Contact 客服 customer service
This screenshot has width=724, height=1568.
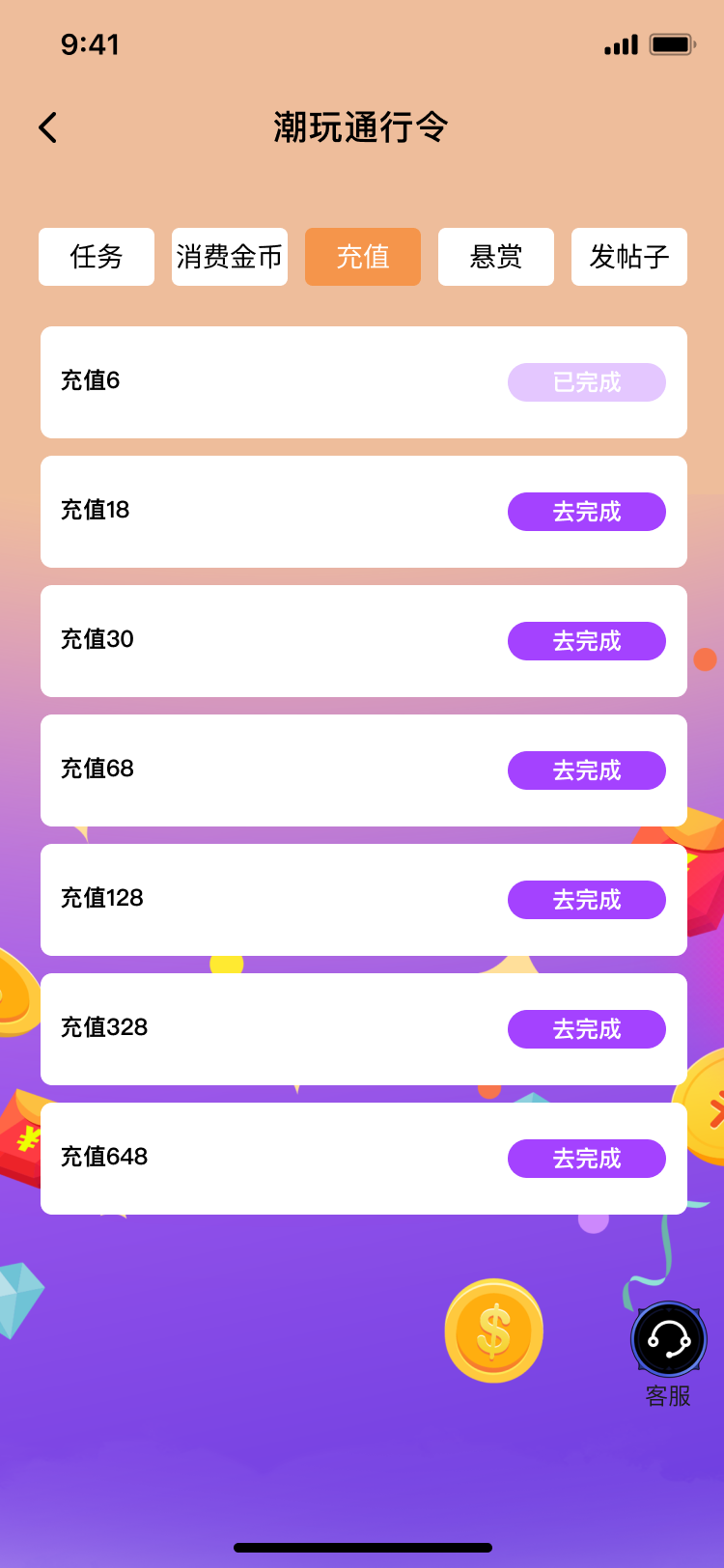click(x=669, y=1340)
